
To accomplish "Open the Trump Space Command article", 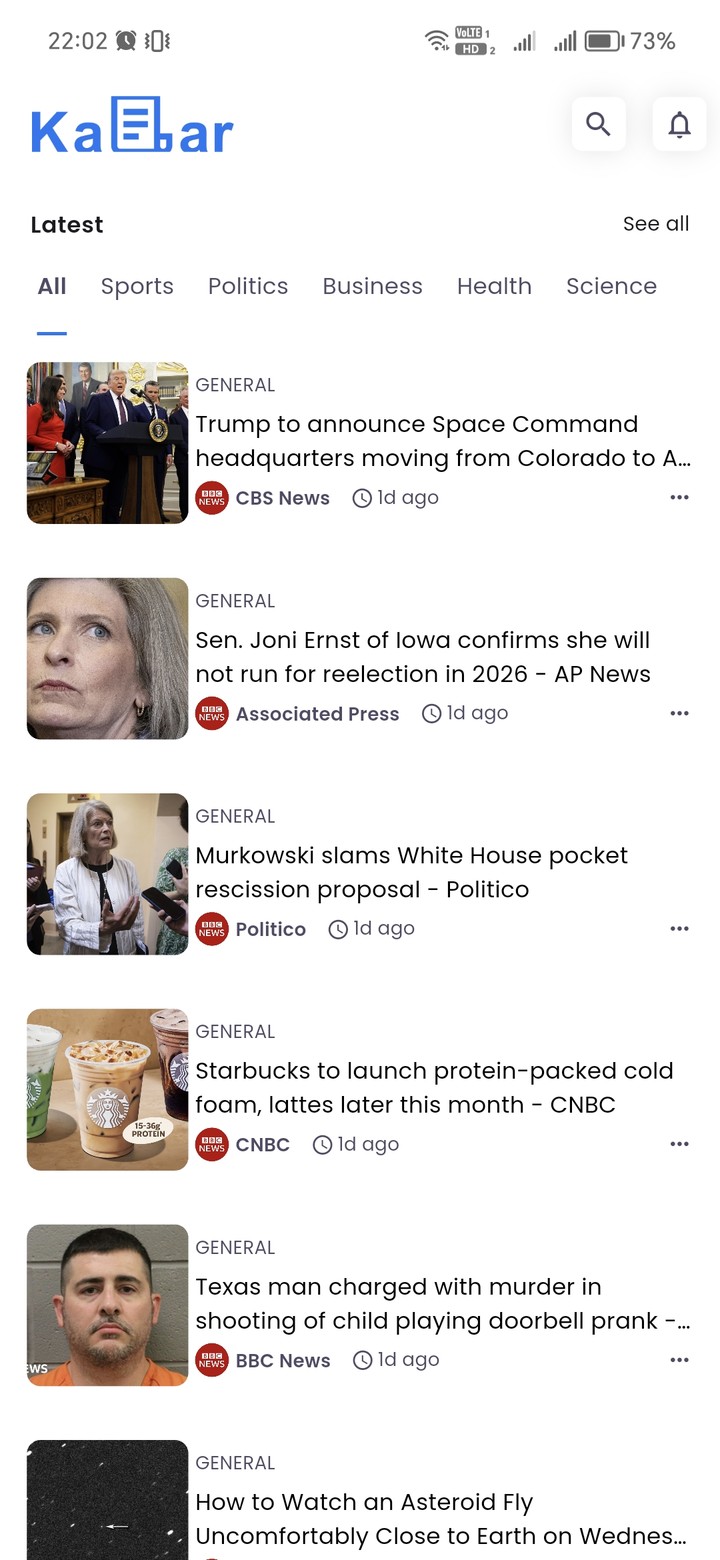I will pos(442,441).
